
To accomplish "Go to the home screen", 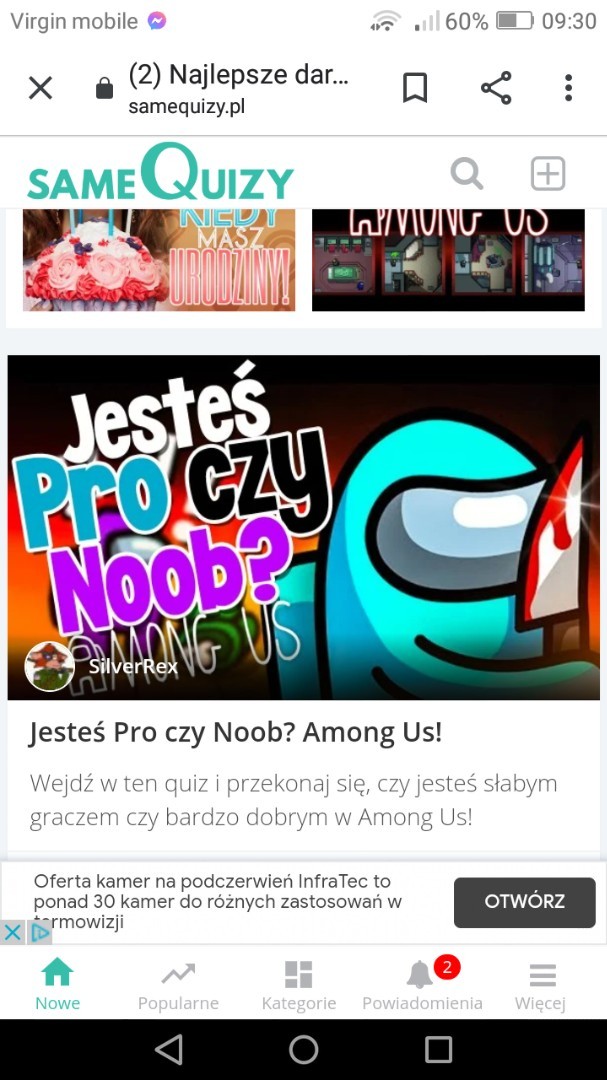I will 303,1049.
